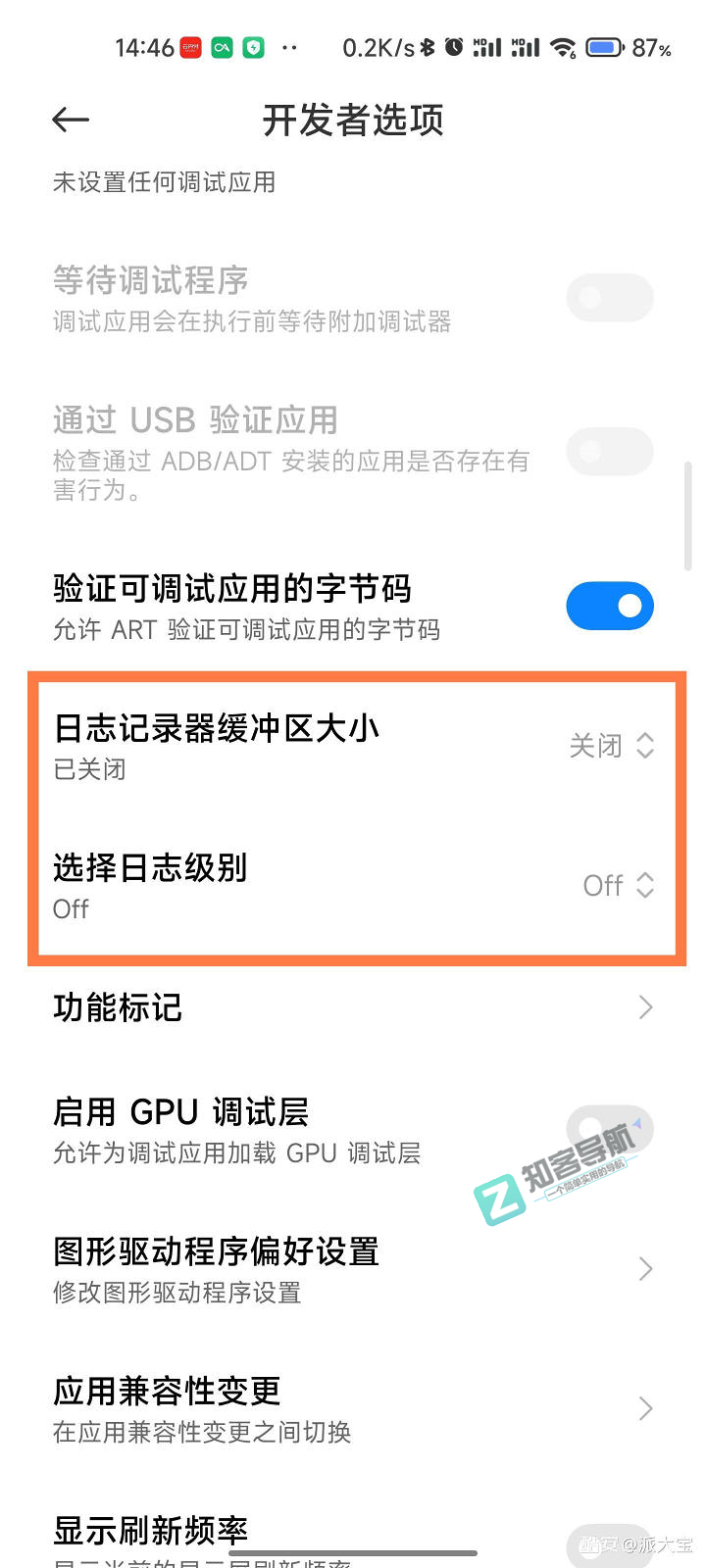Tap the back arrow to leave Developer options
706x1568 pixels.
point(70,120)
